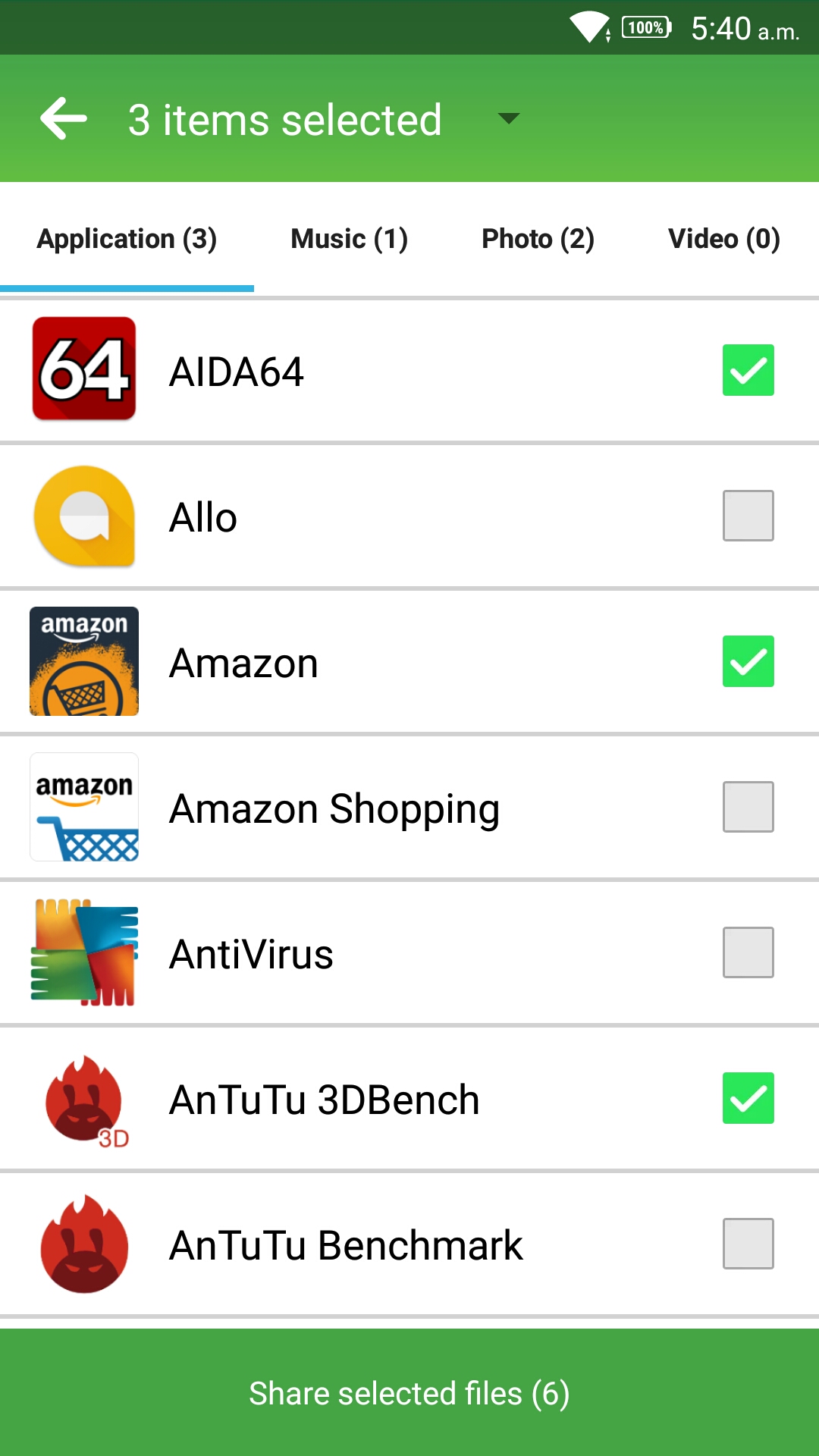Click the AnTuTu 3DBench icon
Image resolution: width=819 pixels, height=1456 pixels.
[x=83, y=1098]
